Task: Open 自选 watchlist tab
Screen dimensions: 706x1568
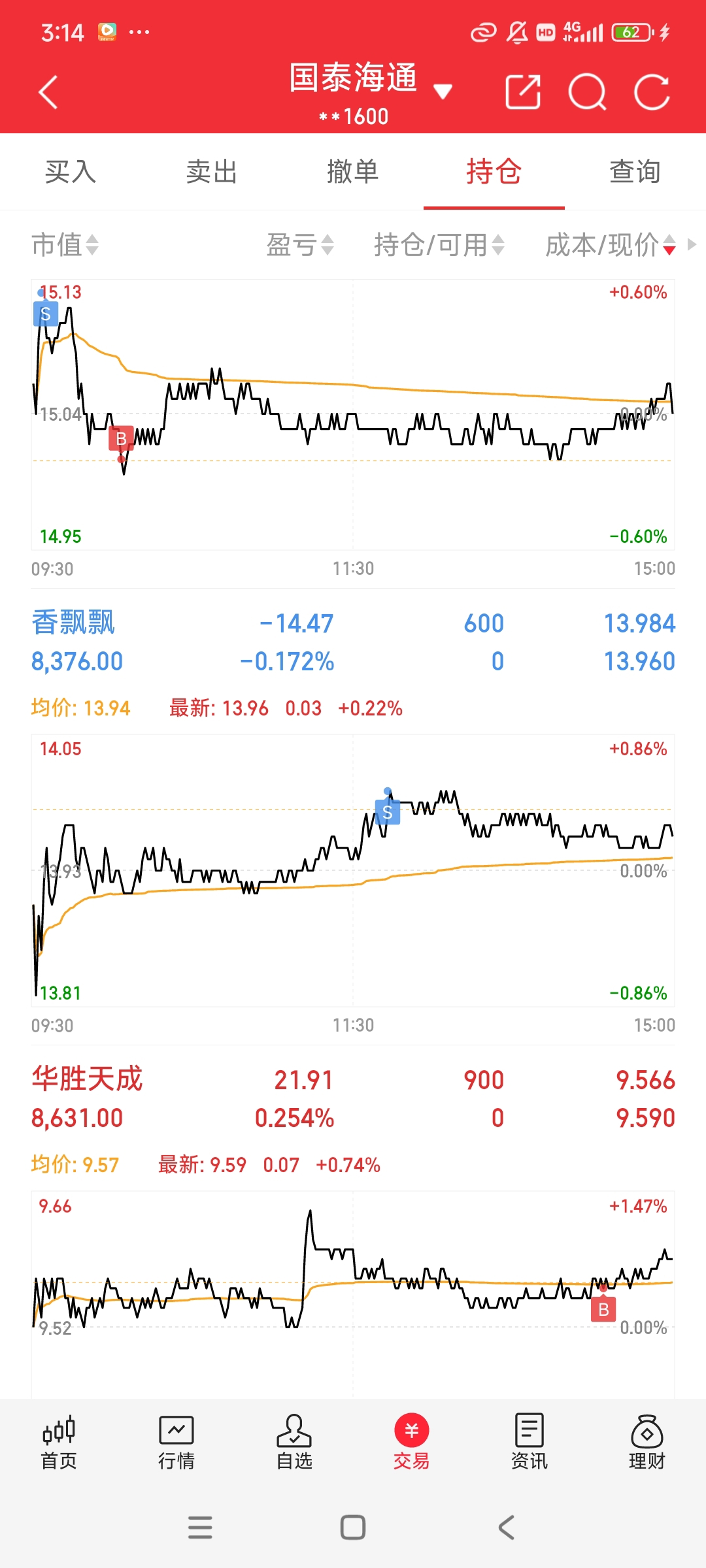Action: 294,1442
